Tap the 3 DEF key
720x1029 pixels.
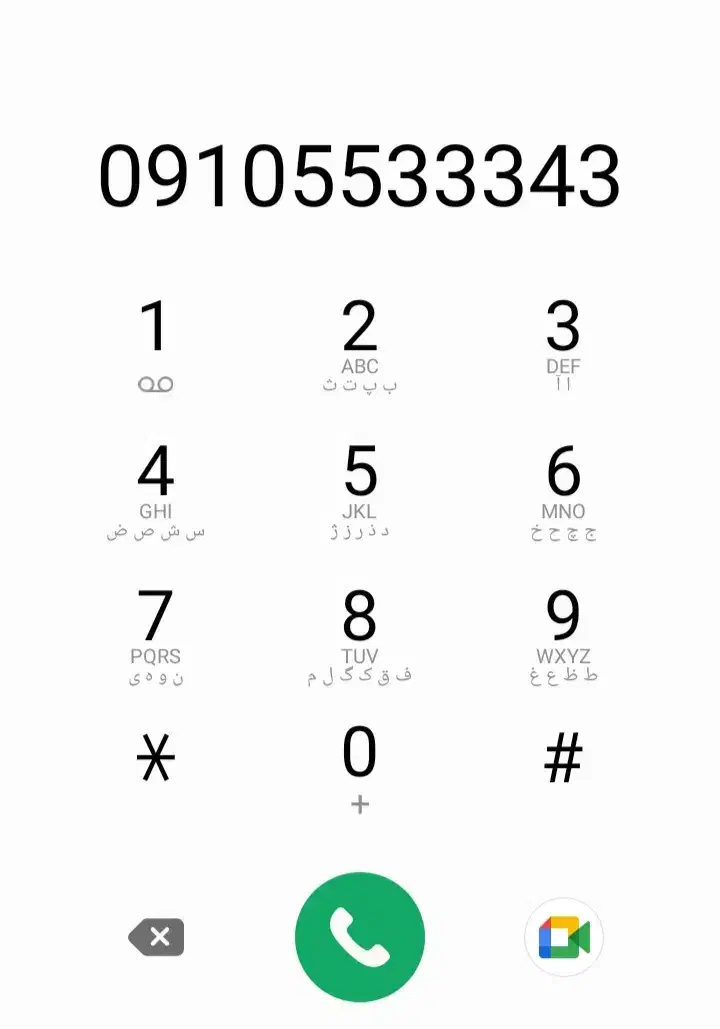pos(563,342)
